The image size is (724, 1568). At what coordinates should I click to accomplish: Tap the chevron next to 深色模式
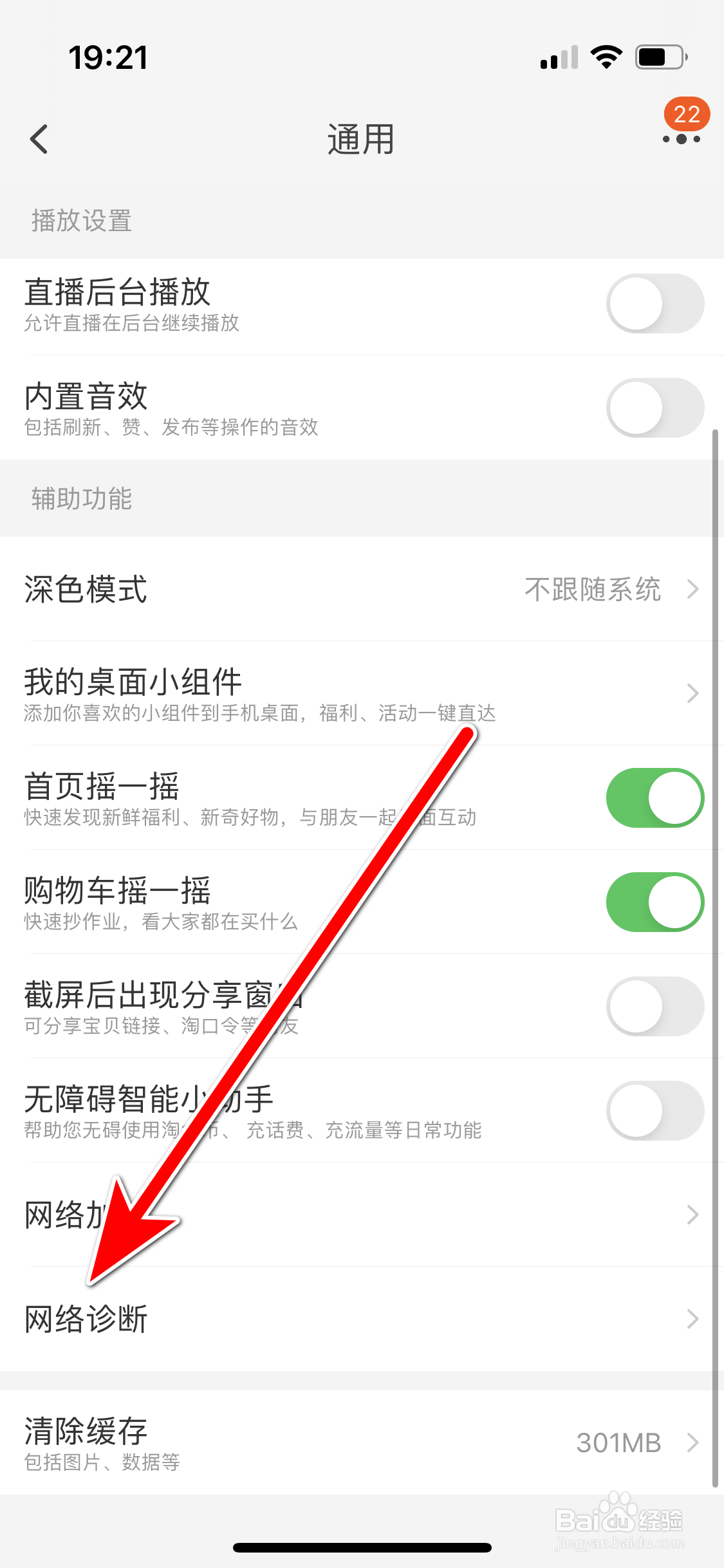coord(693,589)
